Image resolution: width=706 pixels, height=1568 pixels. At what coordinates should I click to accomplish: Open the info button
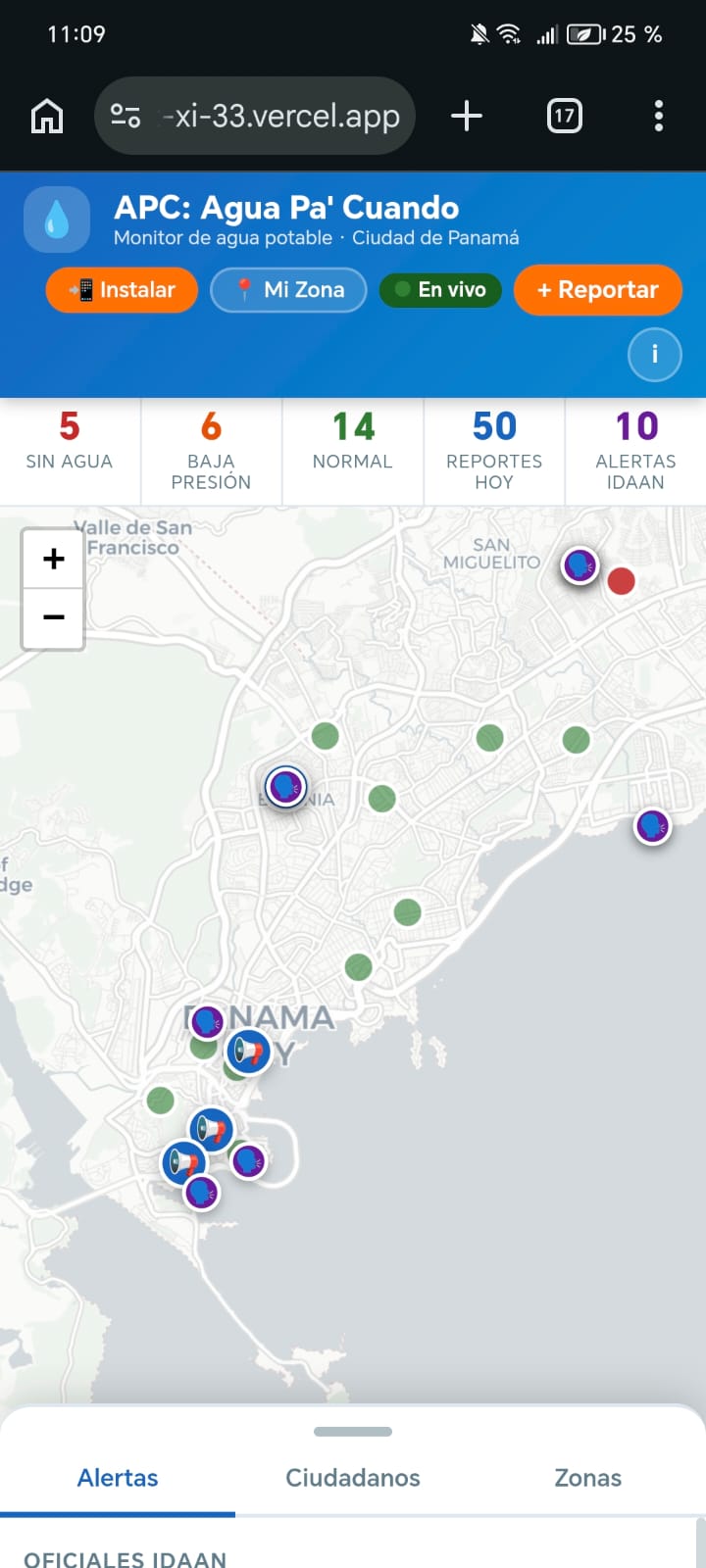click(654, 354)
